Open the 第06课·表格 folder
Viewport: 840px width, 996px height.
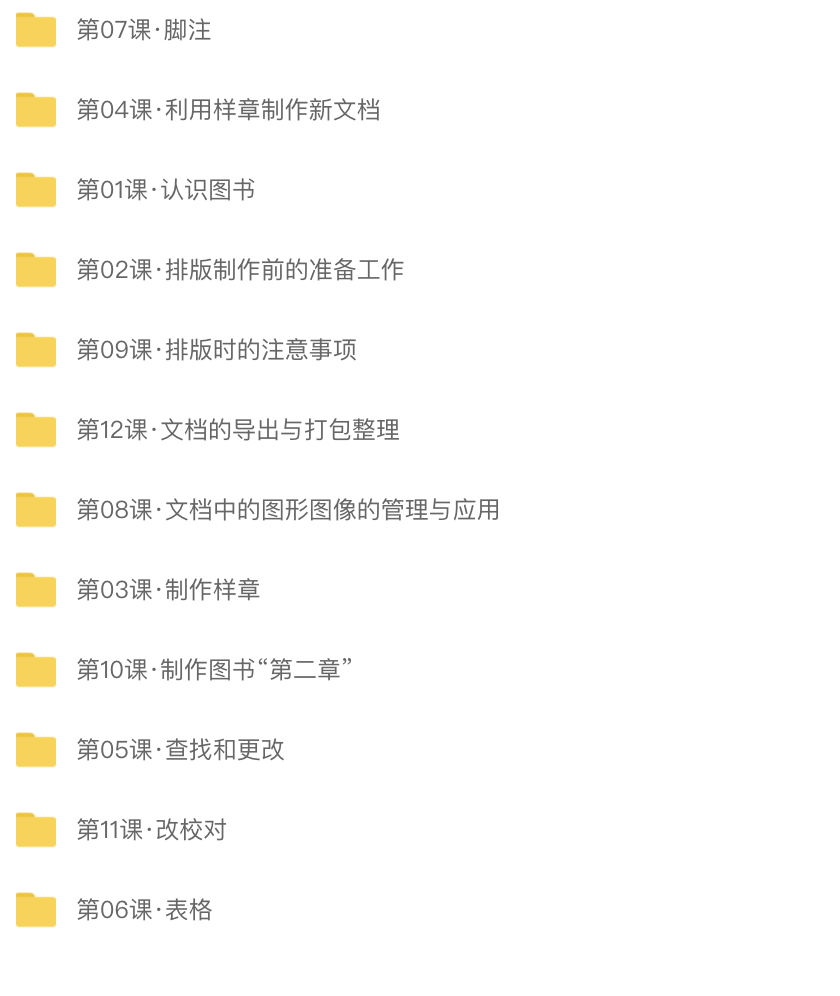[144, 910]
